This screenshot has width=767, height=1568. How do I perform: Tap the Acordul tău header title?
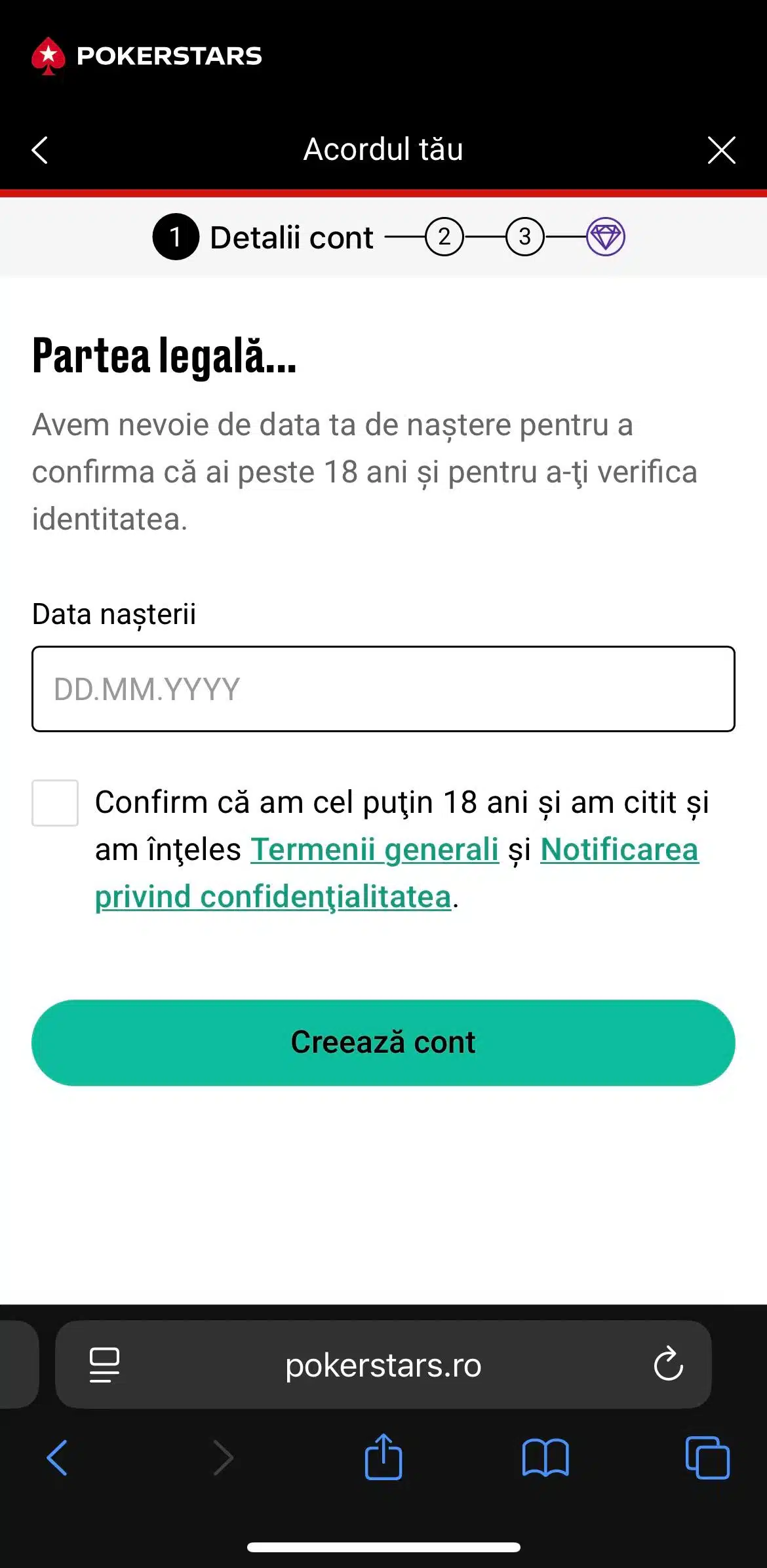pos(383,150)
